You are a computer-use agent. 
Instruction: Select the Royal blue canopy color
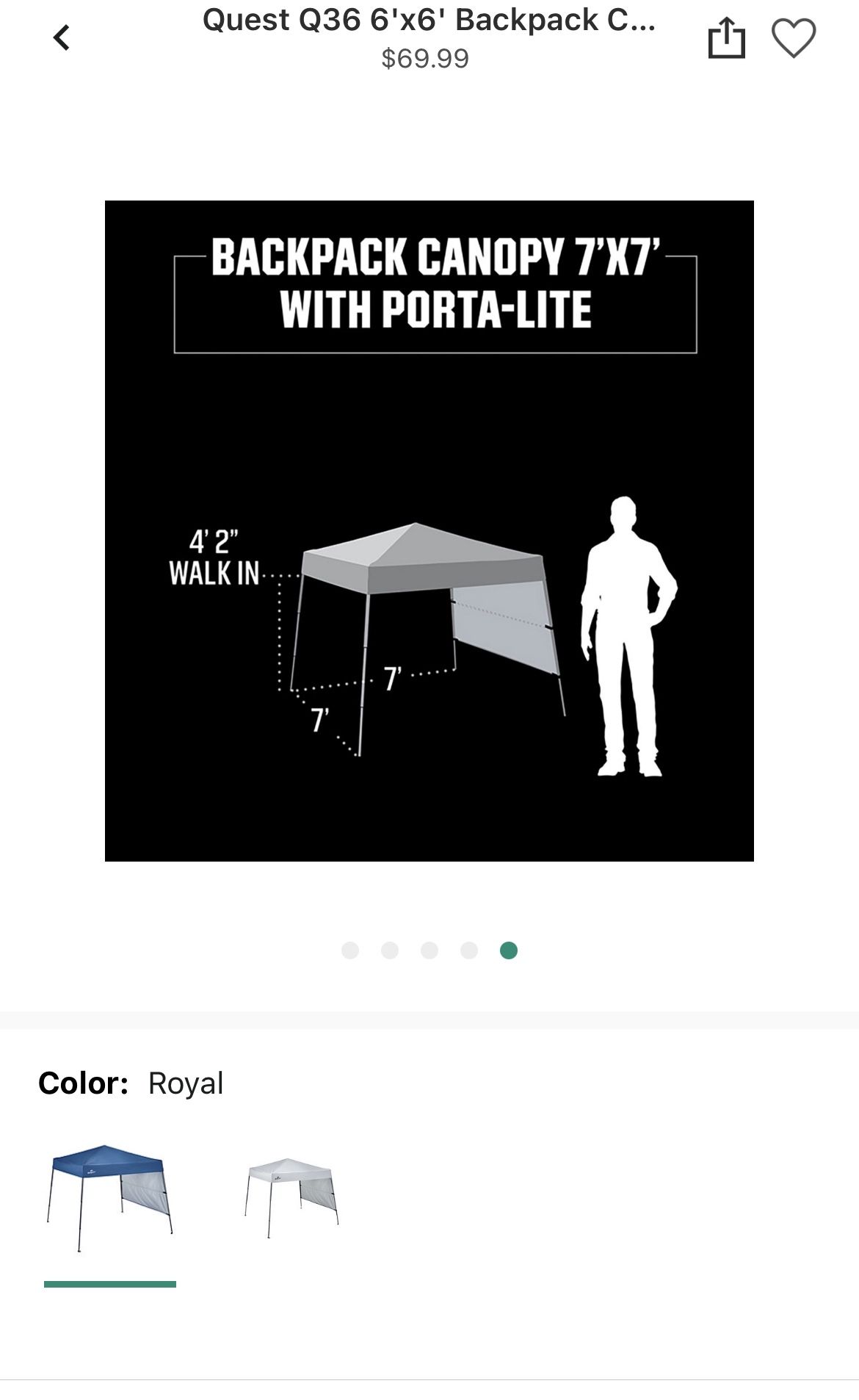coord(110,1197)
